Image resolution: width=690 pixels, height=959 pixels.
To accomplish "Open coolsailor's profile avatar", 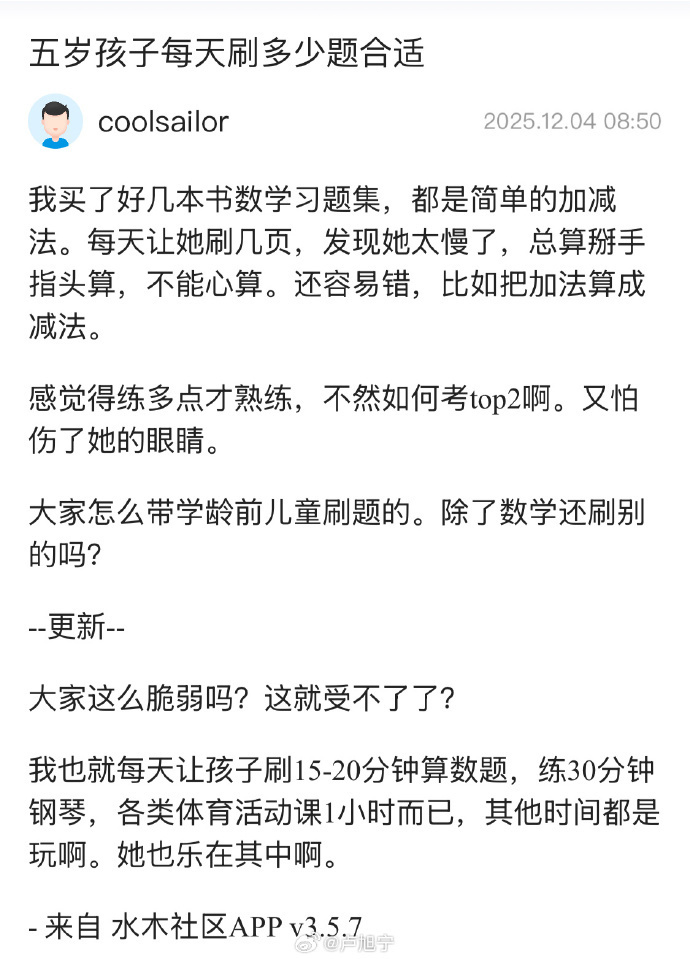I will (x=56, y=122).
